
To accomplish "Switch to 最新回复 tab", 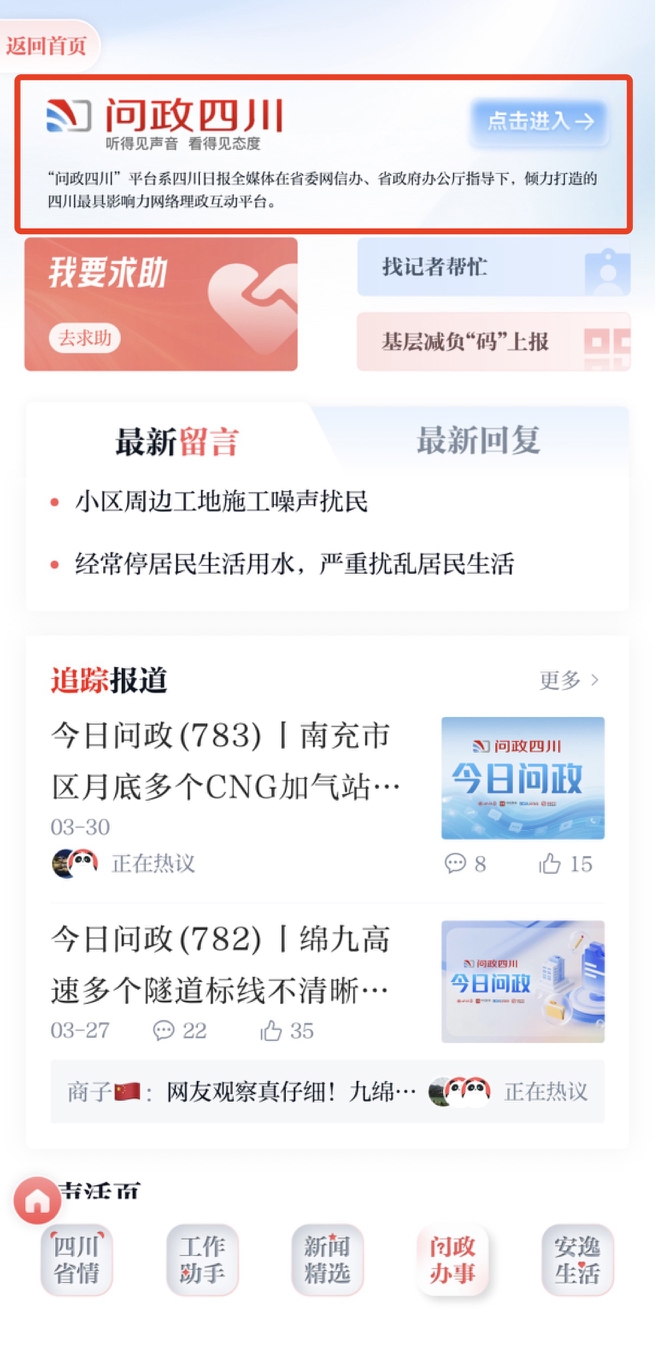I will coord(478,440).
